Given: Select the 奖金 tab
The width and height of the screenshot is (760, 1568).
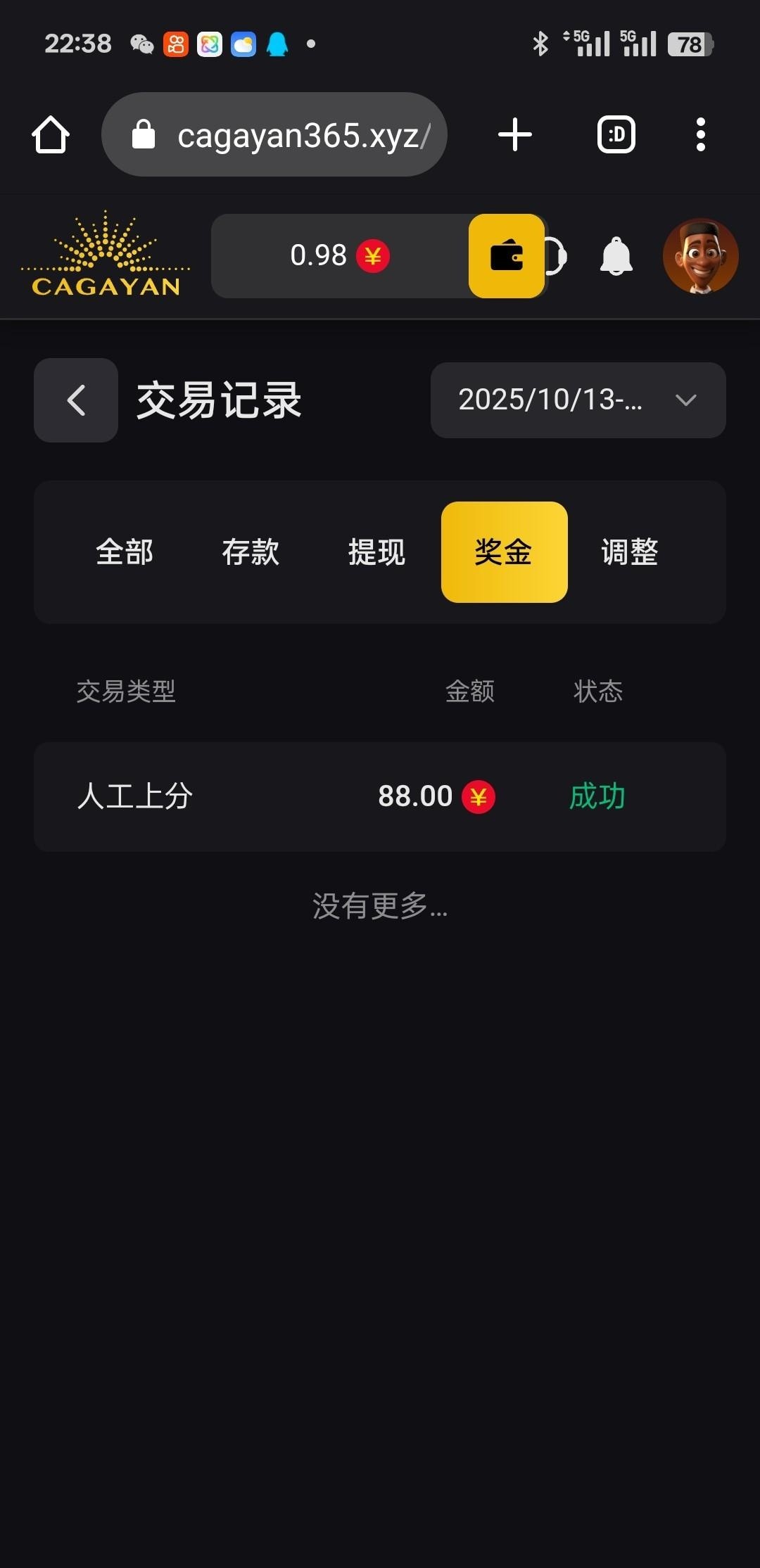Looking at the screenshot, I should click(x=504, y=552).
